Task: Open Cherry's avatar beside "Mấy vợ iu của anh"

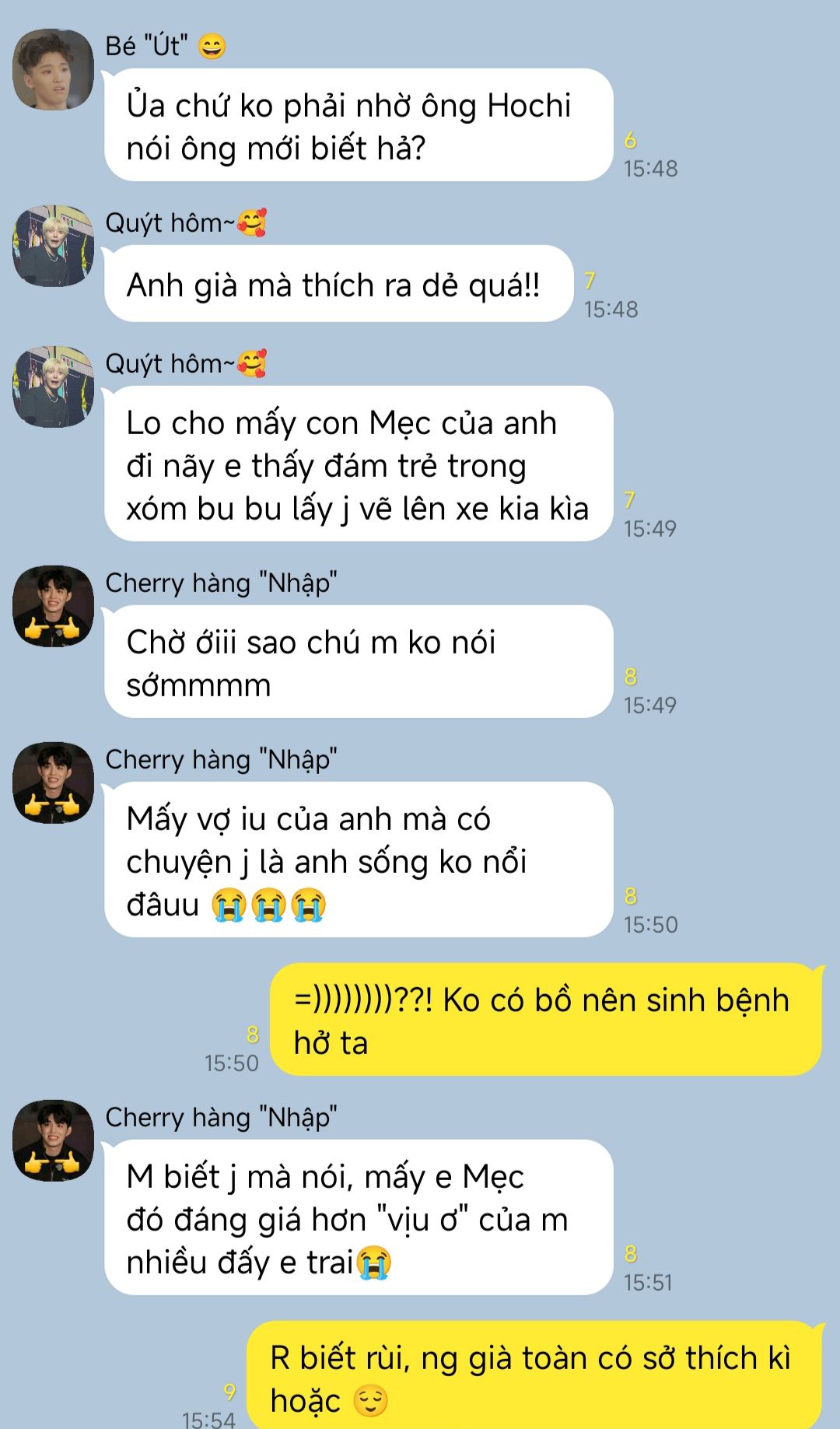Action: click(53, 783)
